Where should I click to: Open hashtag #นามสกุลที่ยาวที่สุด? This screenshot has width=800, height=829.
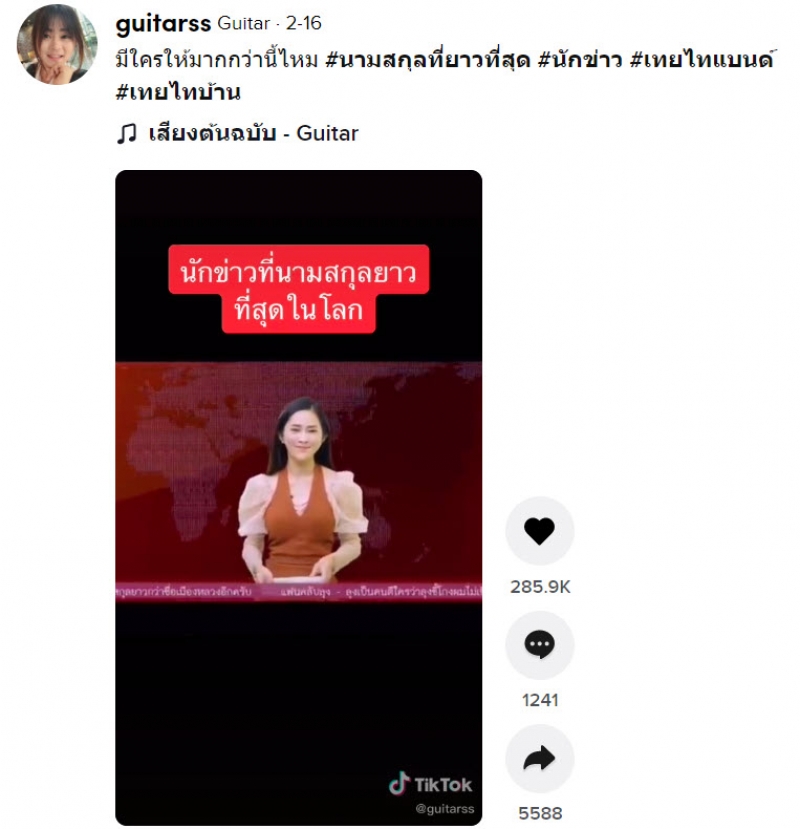427,59
